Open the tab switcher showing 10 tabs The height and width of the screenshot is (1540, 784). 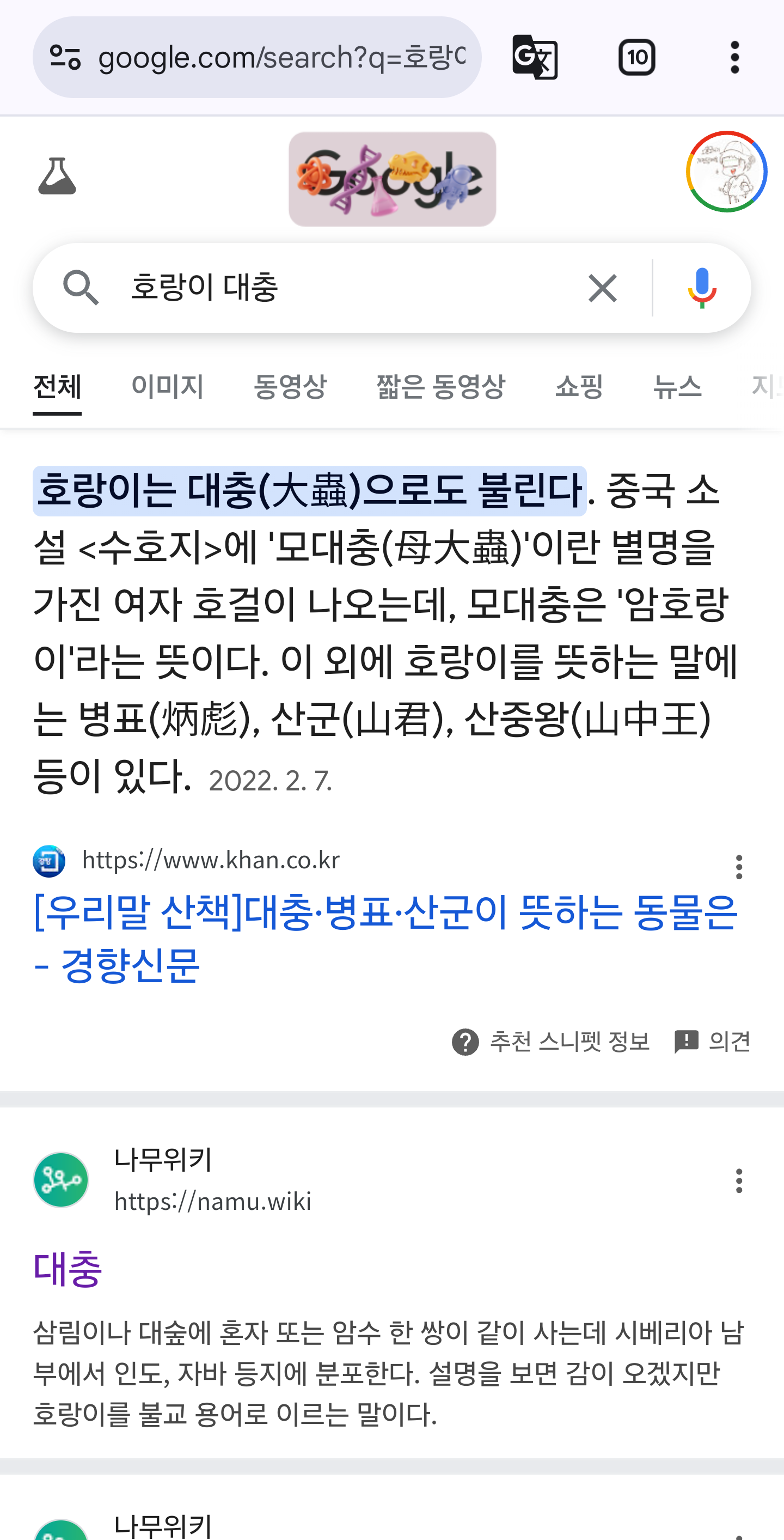pos(636,57)
